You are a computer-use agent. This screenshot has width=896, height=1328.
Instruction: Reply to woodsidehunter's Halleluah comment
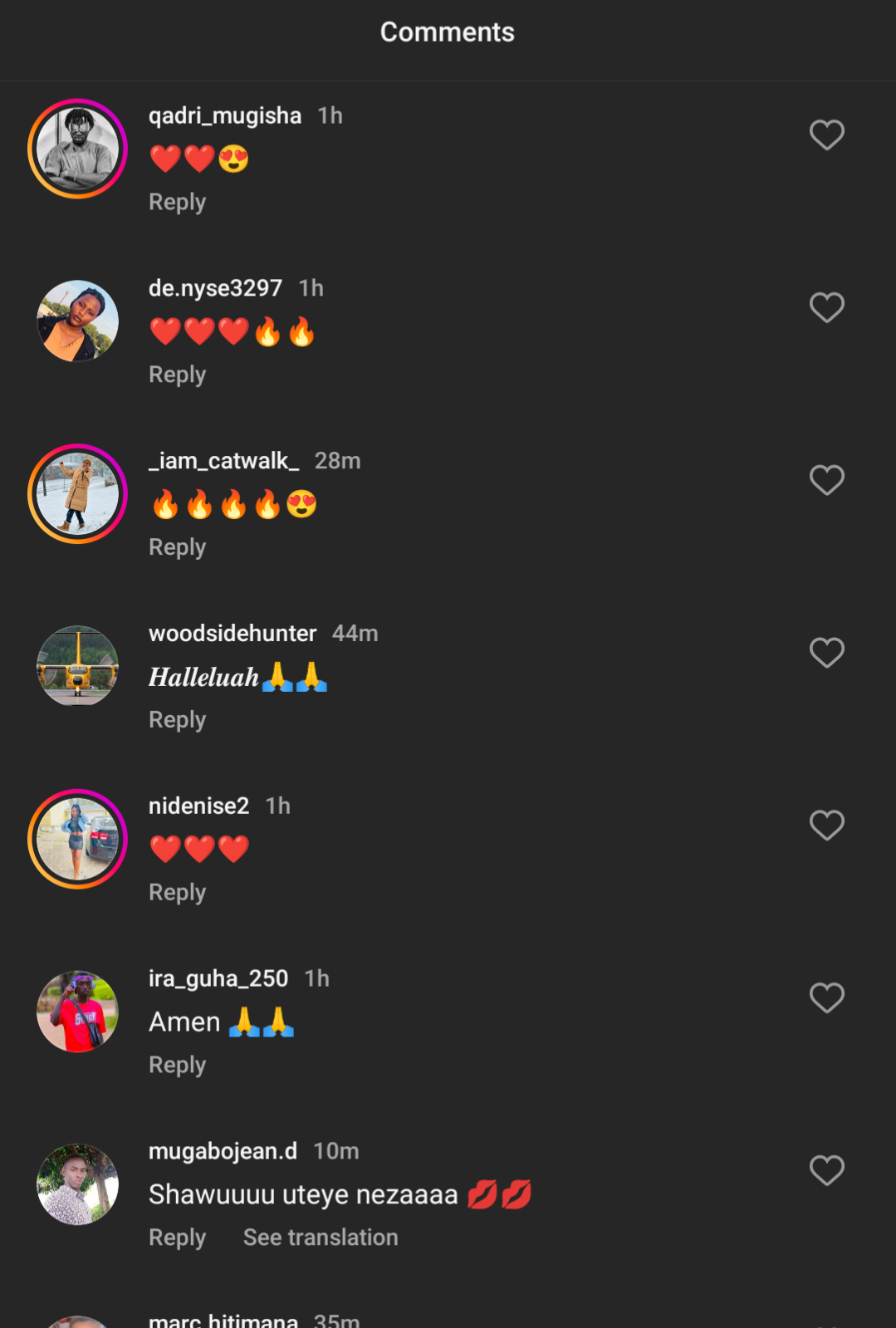click(x=177, y=720)
